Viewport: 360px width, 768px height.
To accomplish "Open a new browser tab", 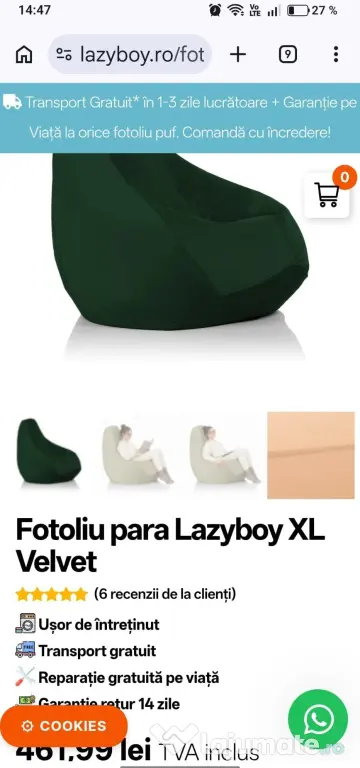I will (x=238, y=55).
